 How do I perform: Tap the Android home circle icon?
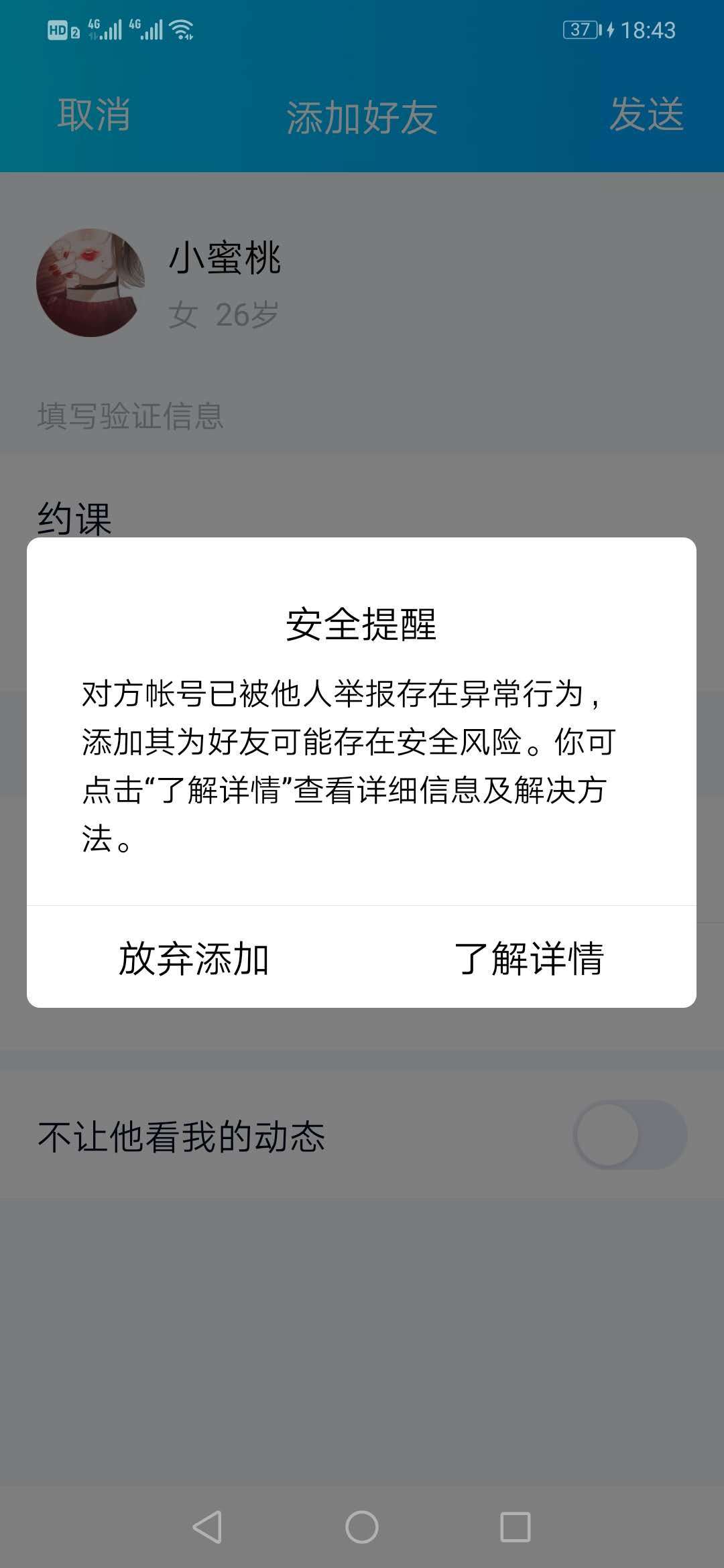[x=362, y=1527]
